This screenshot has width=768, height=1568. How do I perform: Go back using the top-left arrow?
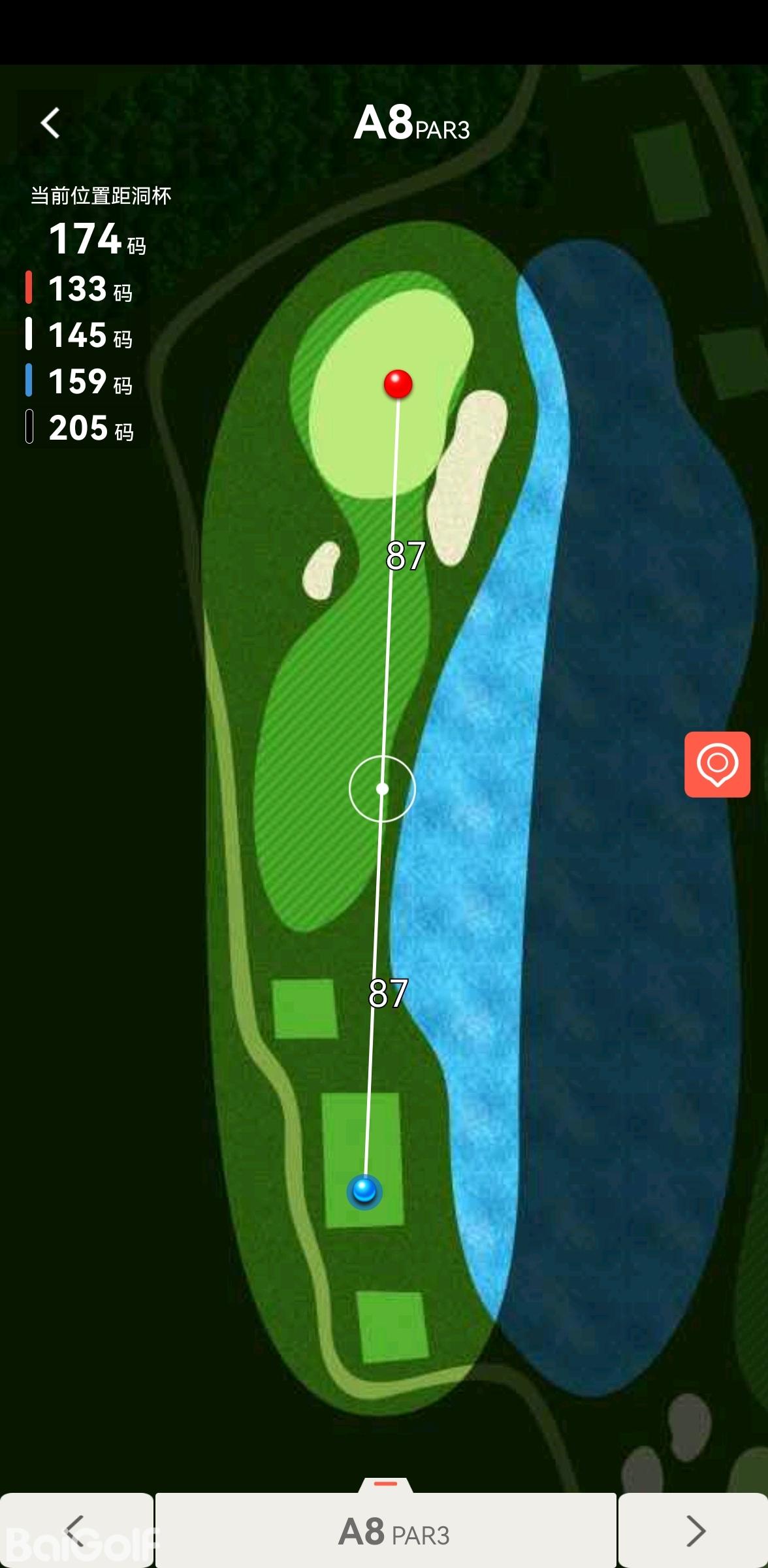(x=50, y=123)
